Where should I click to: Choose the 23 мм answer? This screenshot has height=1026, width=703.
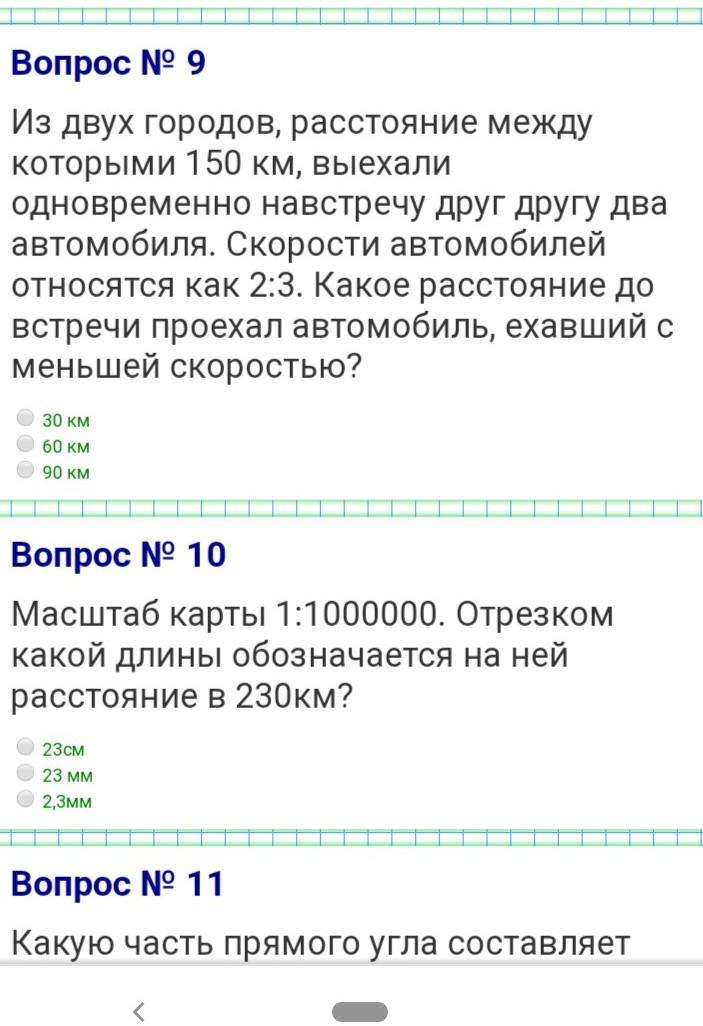pos(27,773)
